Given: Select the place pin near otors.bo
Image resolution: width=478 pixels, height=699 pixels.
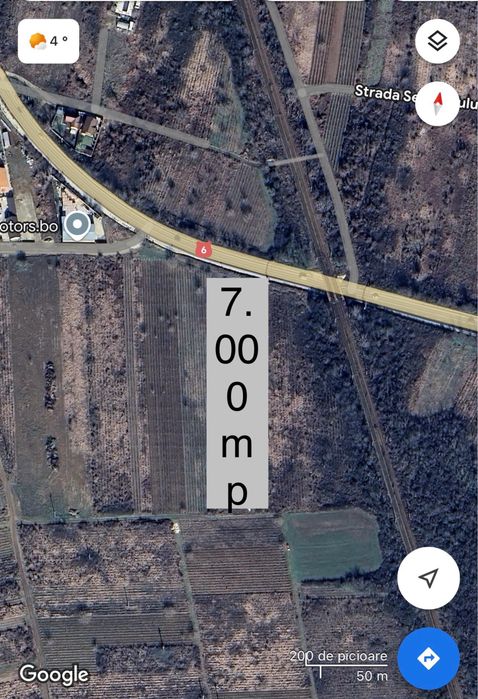Looking at the screenshot, I should point(78,226).
